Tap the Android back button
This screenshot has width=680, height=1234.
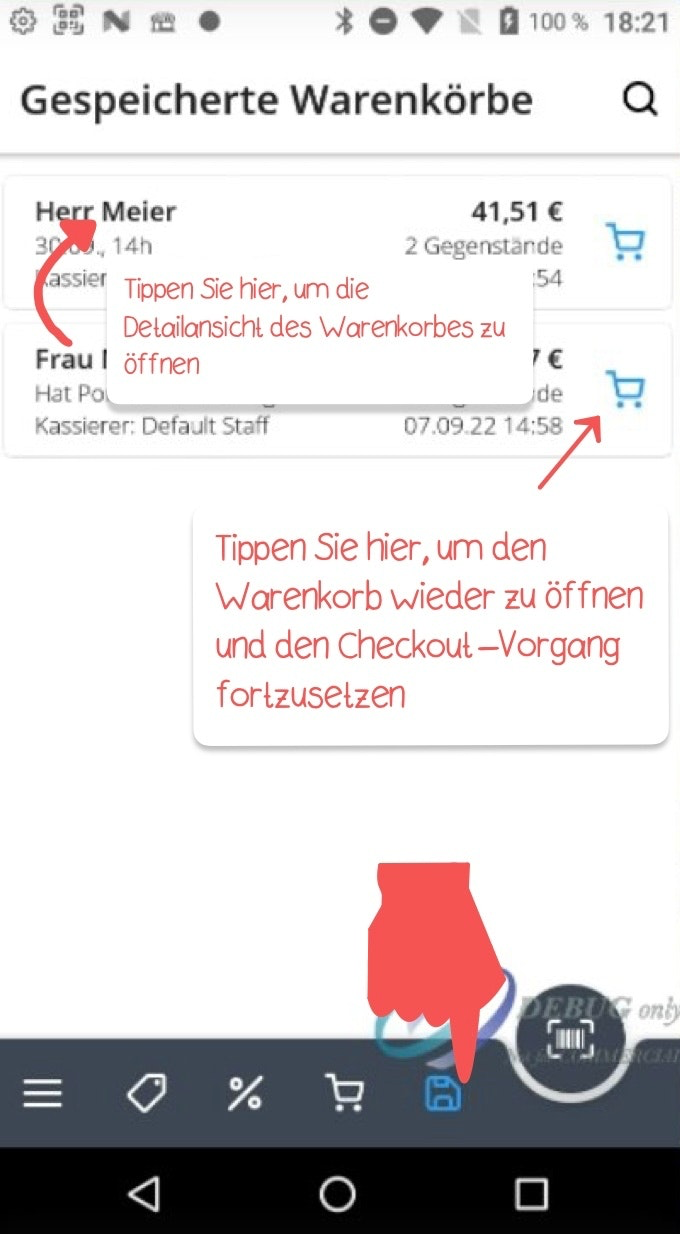click(144, 1192)
